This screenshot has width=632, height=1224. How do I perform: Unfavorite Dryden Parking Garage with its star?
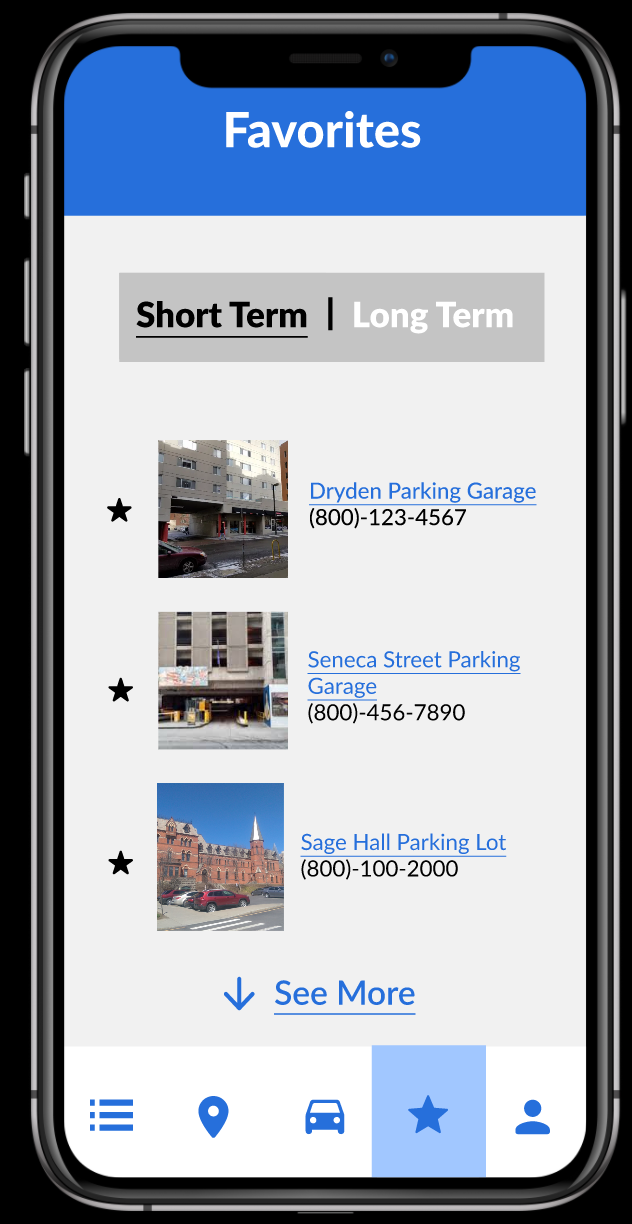point(119,511)
